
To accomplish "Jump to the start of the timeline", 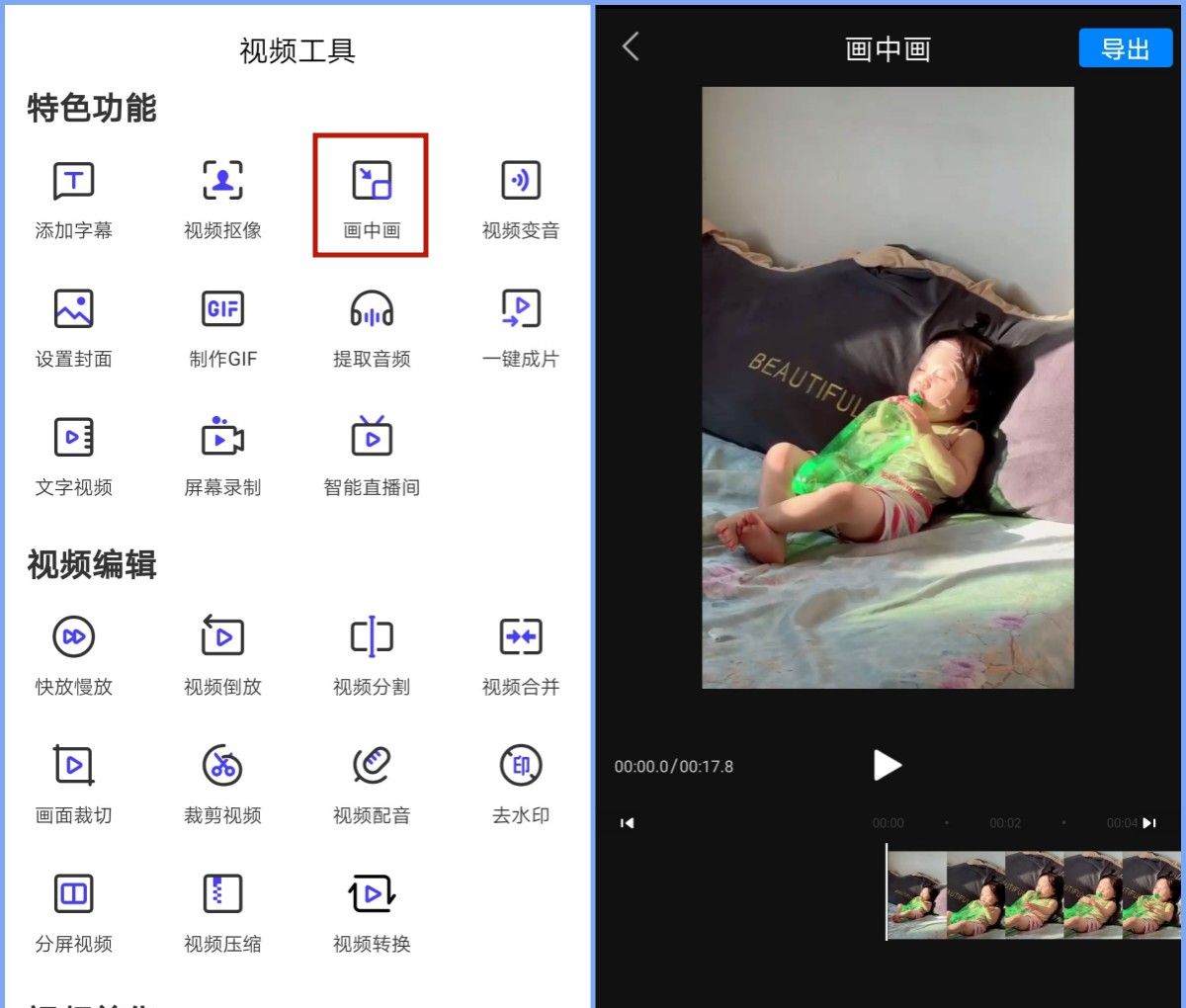I will (628, 823).
